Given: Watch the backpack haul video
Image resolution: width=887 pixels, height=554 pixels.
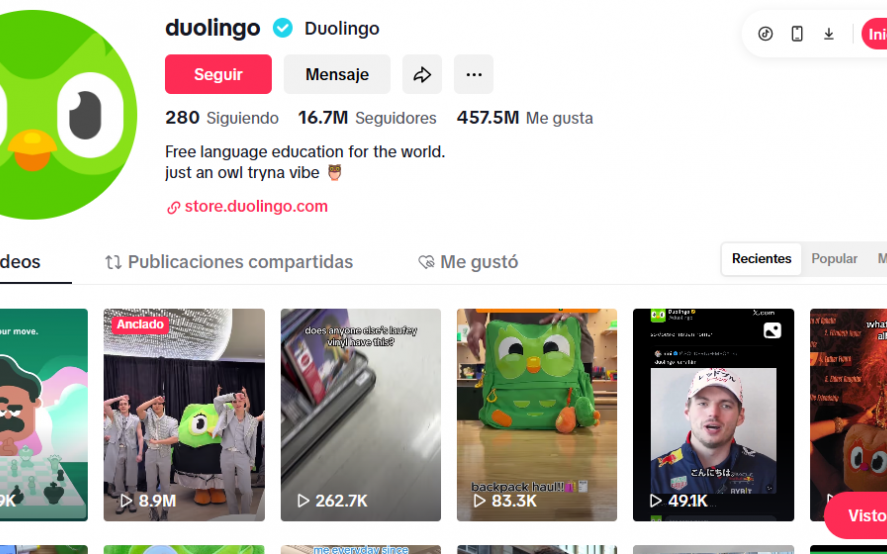Looking at the screenshot, I should click(537, 415).
